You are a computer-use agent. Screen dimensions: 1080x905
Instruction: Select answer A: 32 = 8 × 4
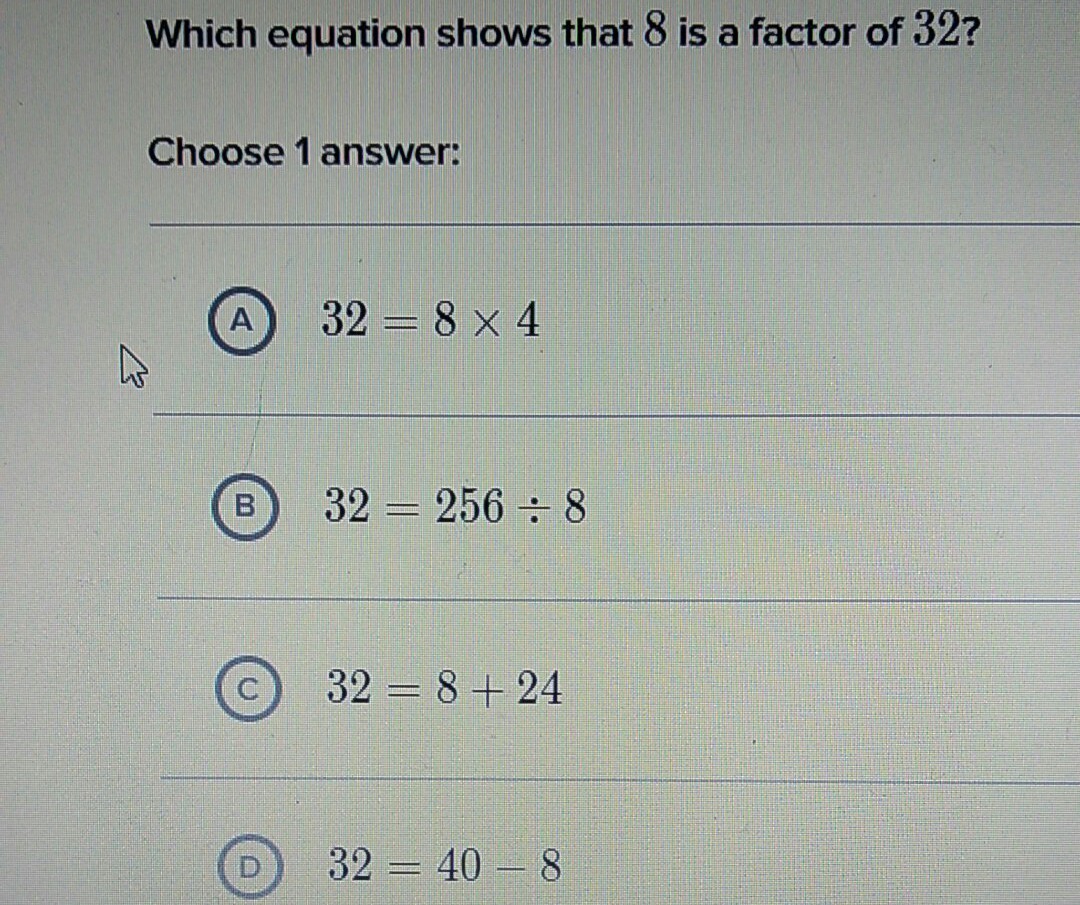point(241,322)
